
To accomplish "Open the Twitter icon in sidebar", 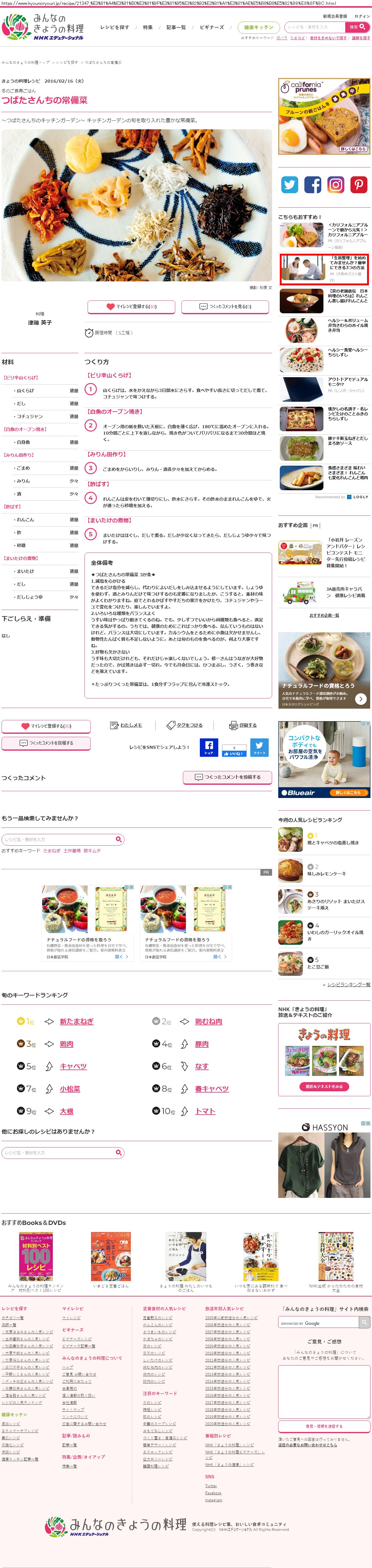I will 290,184.
